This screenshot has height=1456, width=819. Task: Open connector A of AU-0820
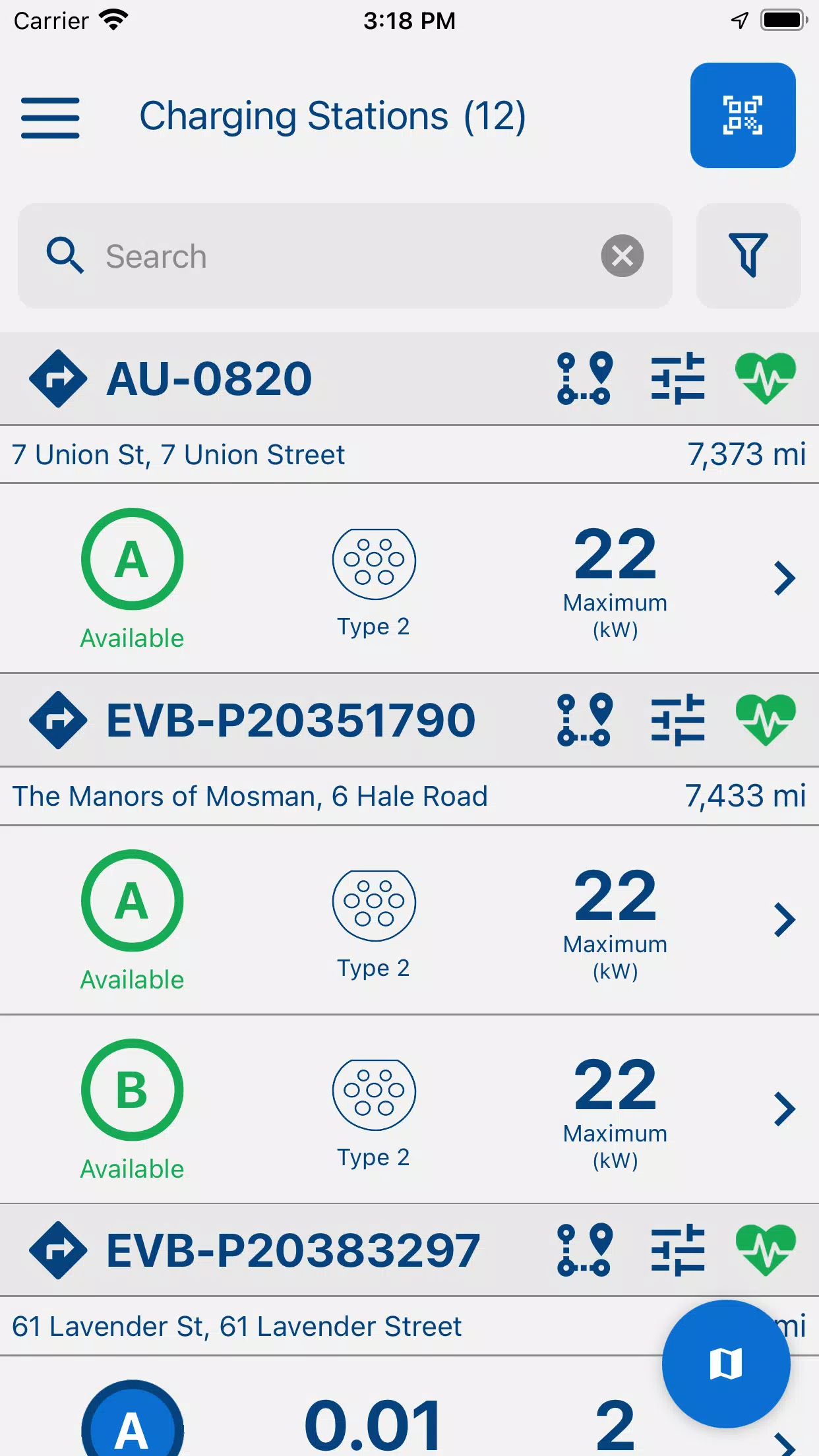(409, 578)
